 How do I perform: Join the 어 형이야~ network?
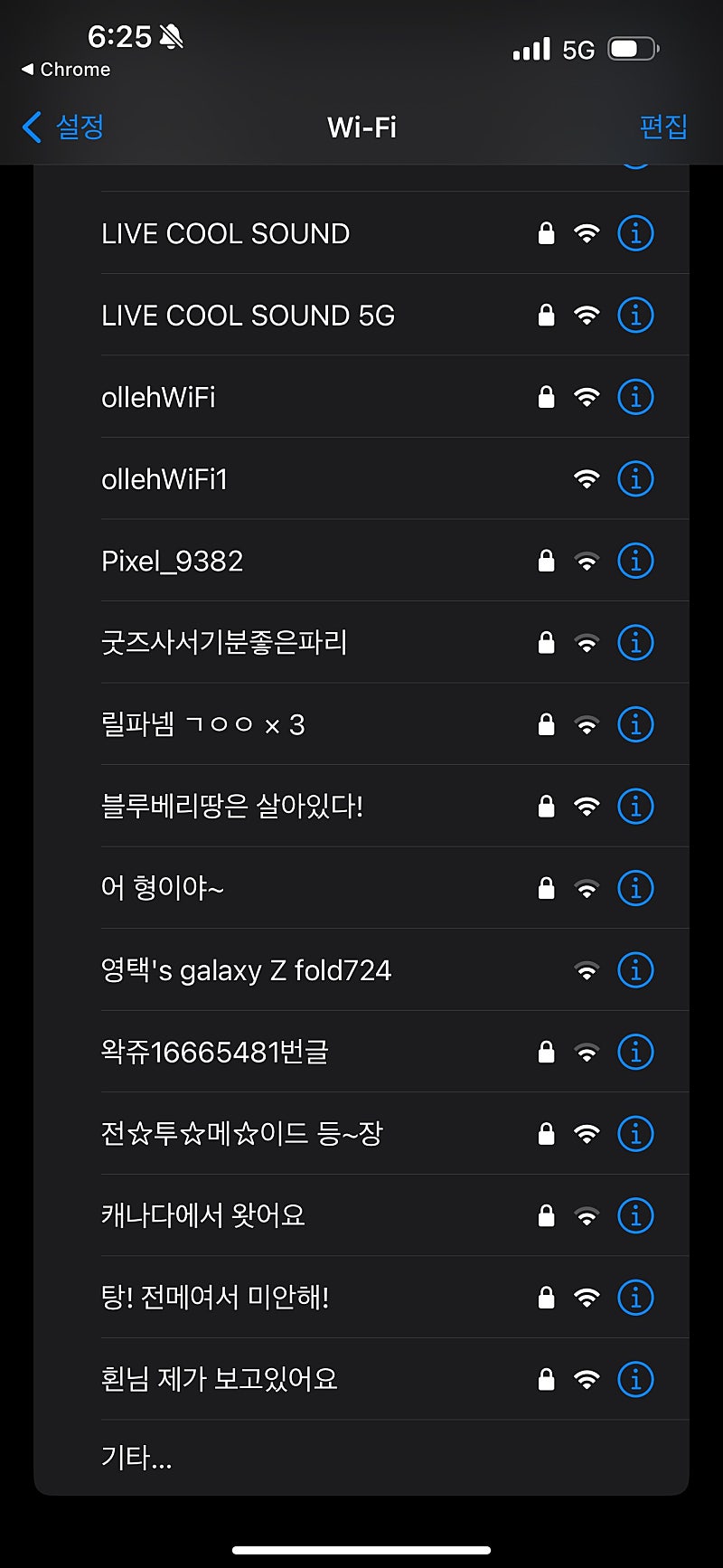pyautogui.click(x=163, y=888)
